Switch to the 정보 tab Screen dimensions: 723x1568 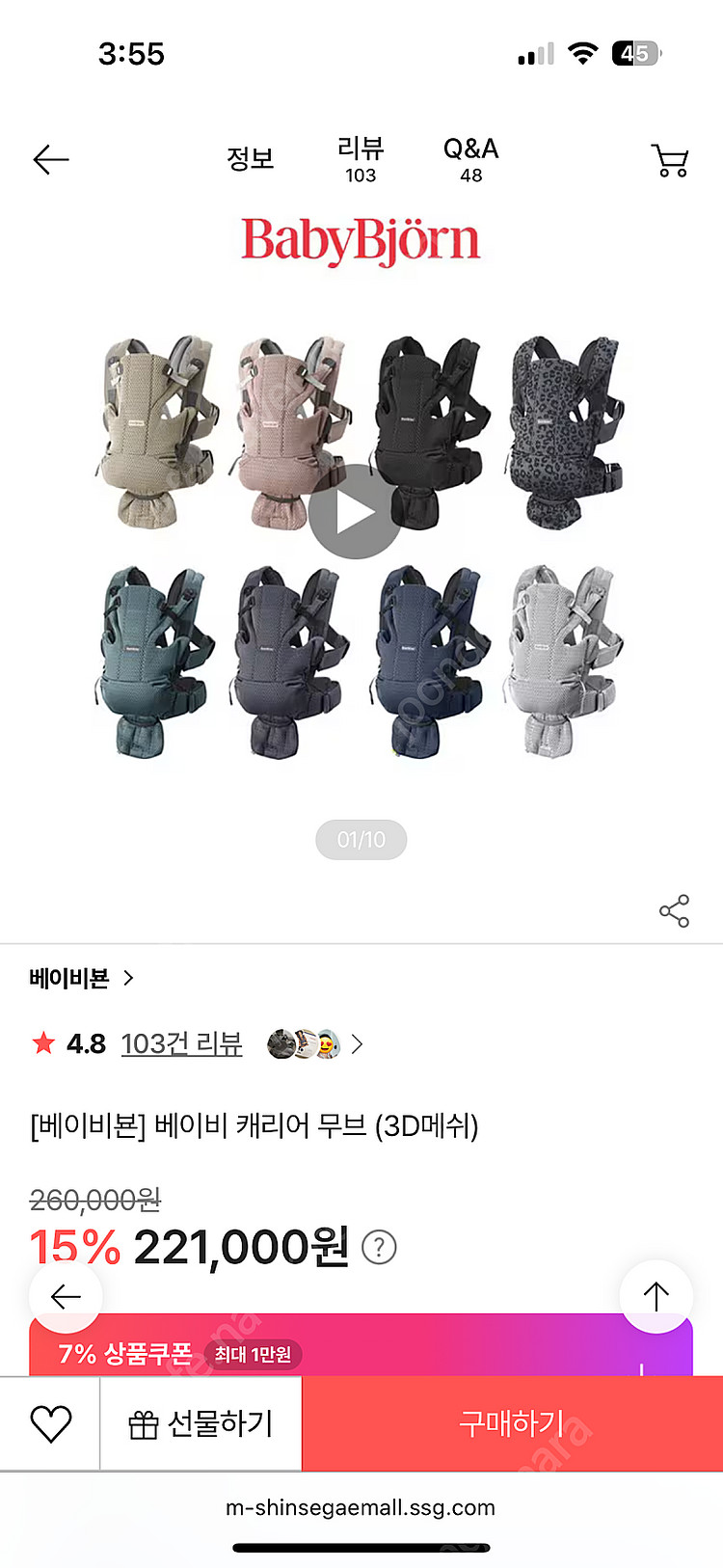coord(251,159)
